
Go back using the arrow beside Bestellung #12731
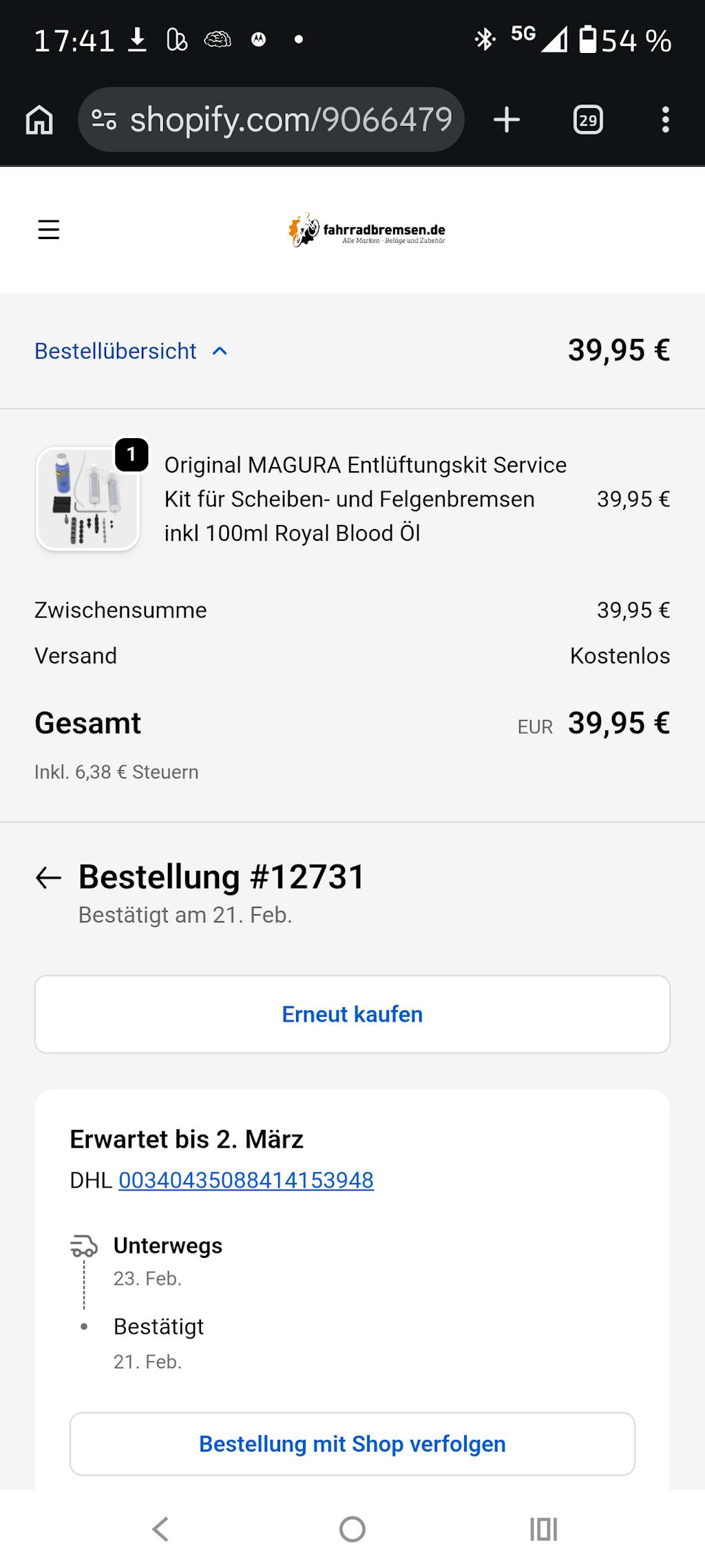pos(48,878)
